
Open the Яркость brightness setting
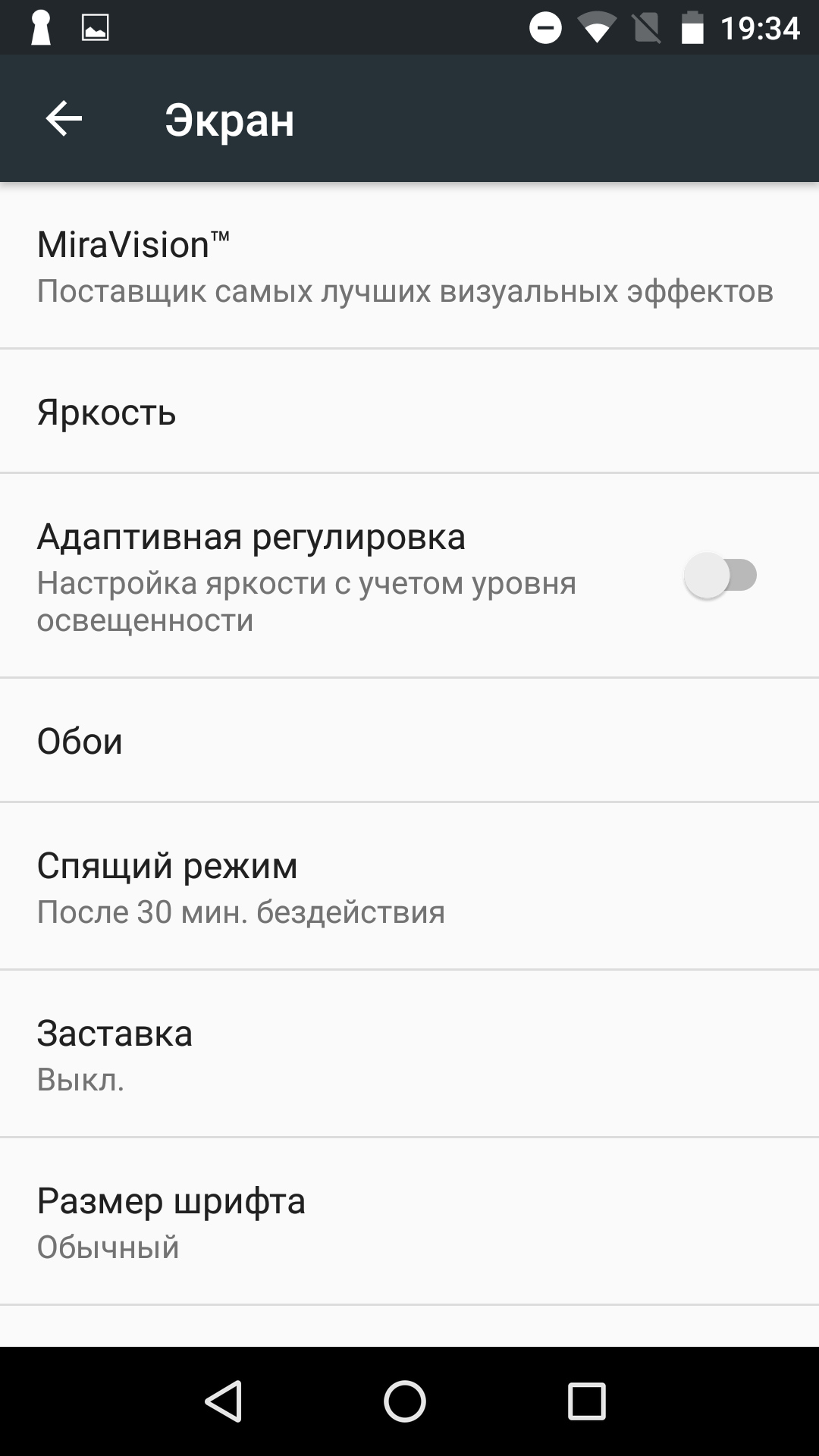[x=409, y=412]
